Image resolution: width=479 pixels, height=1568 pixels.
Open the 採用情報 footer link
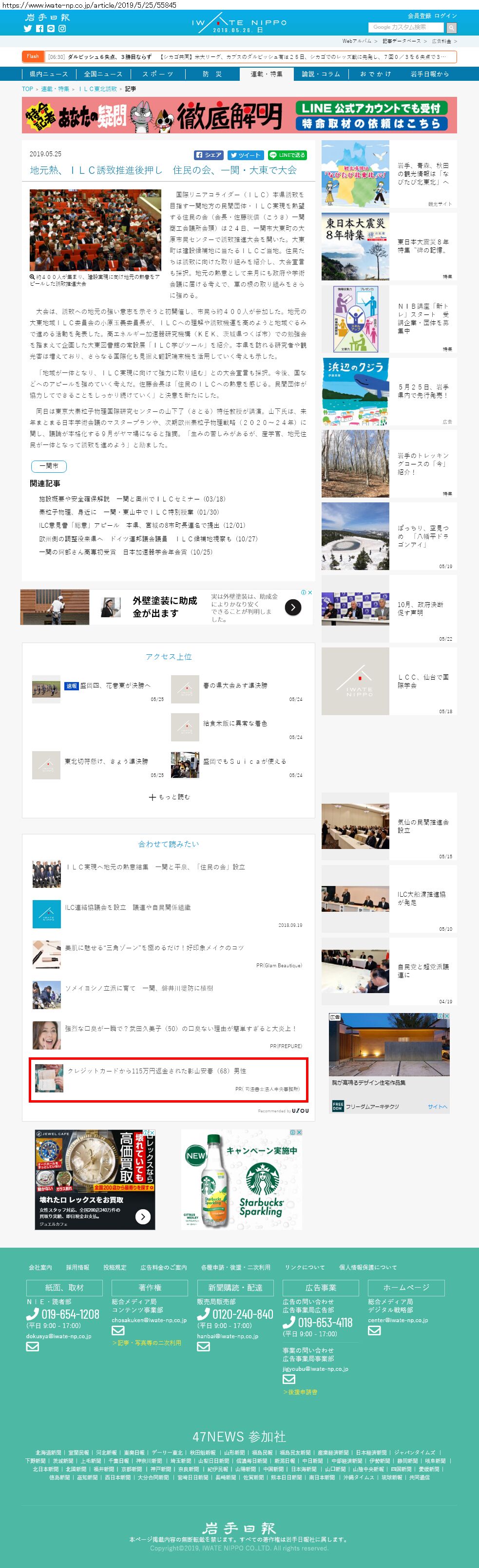click(77, 1267)
